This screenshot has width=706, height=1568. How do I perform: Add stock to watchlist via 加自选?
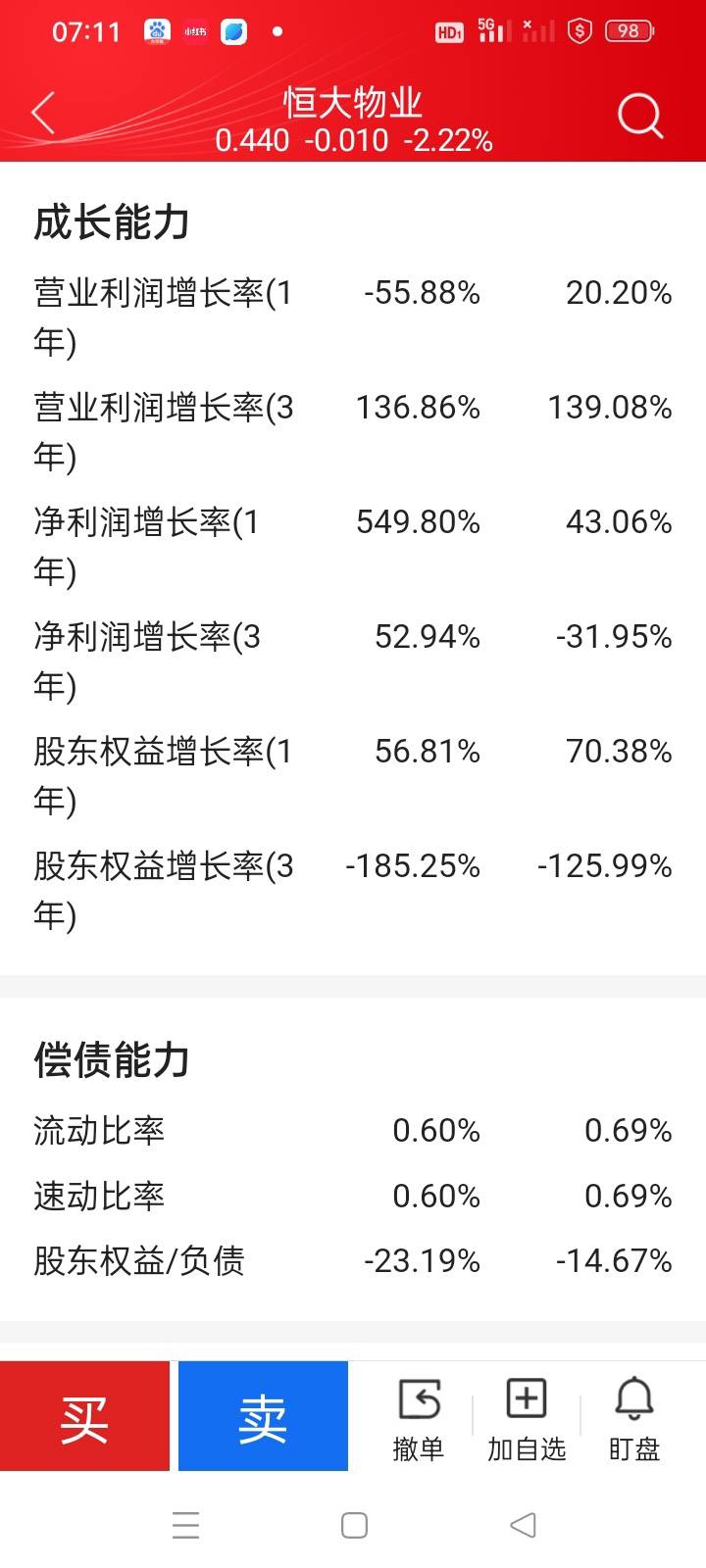[527, 1418]
